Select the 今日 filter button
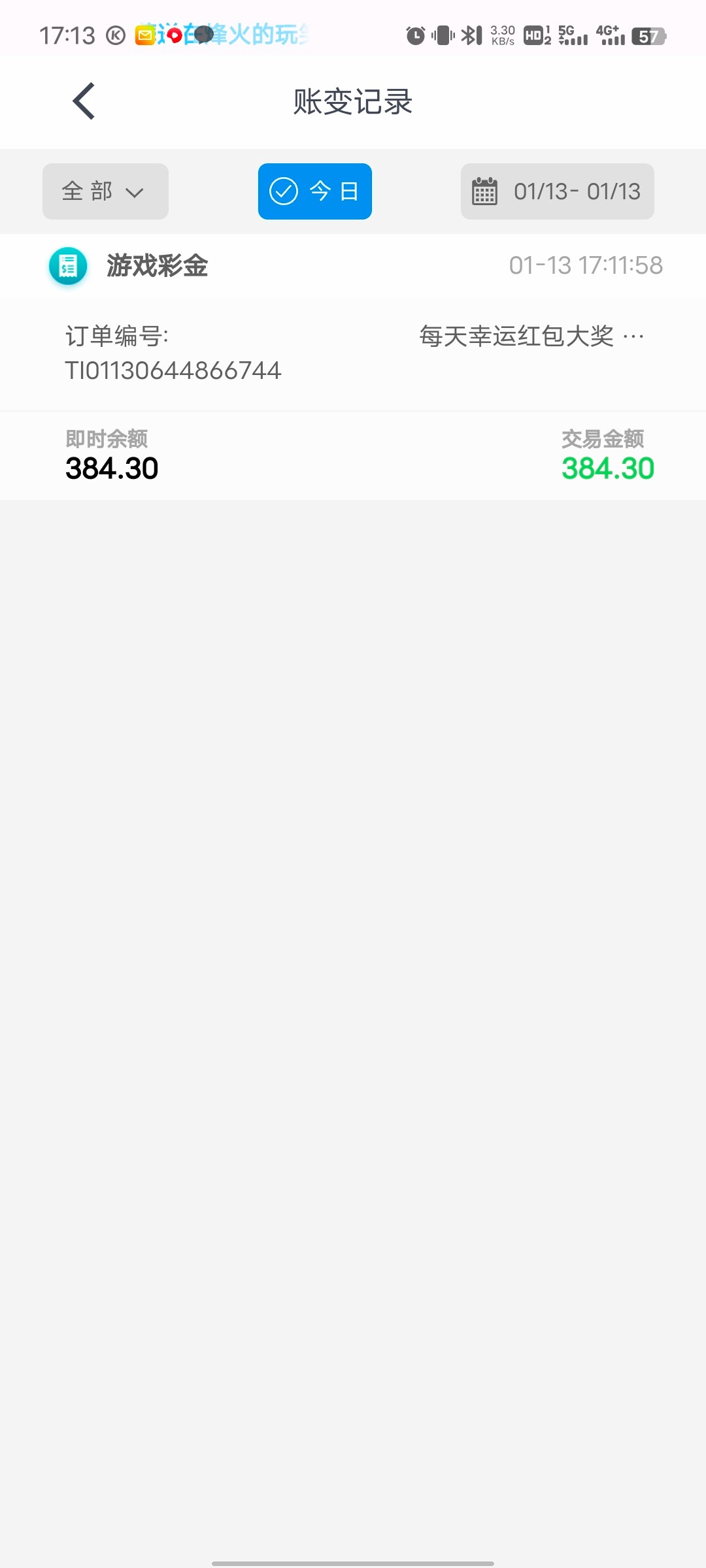This screenshot has width=706, height=1568. tap(315, 191)
